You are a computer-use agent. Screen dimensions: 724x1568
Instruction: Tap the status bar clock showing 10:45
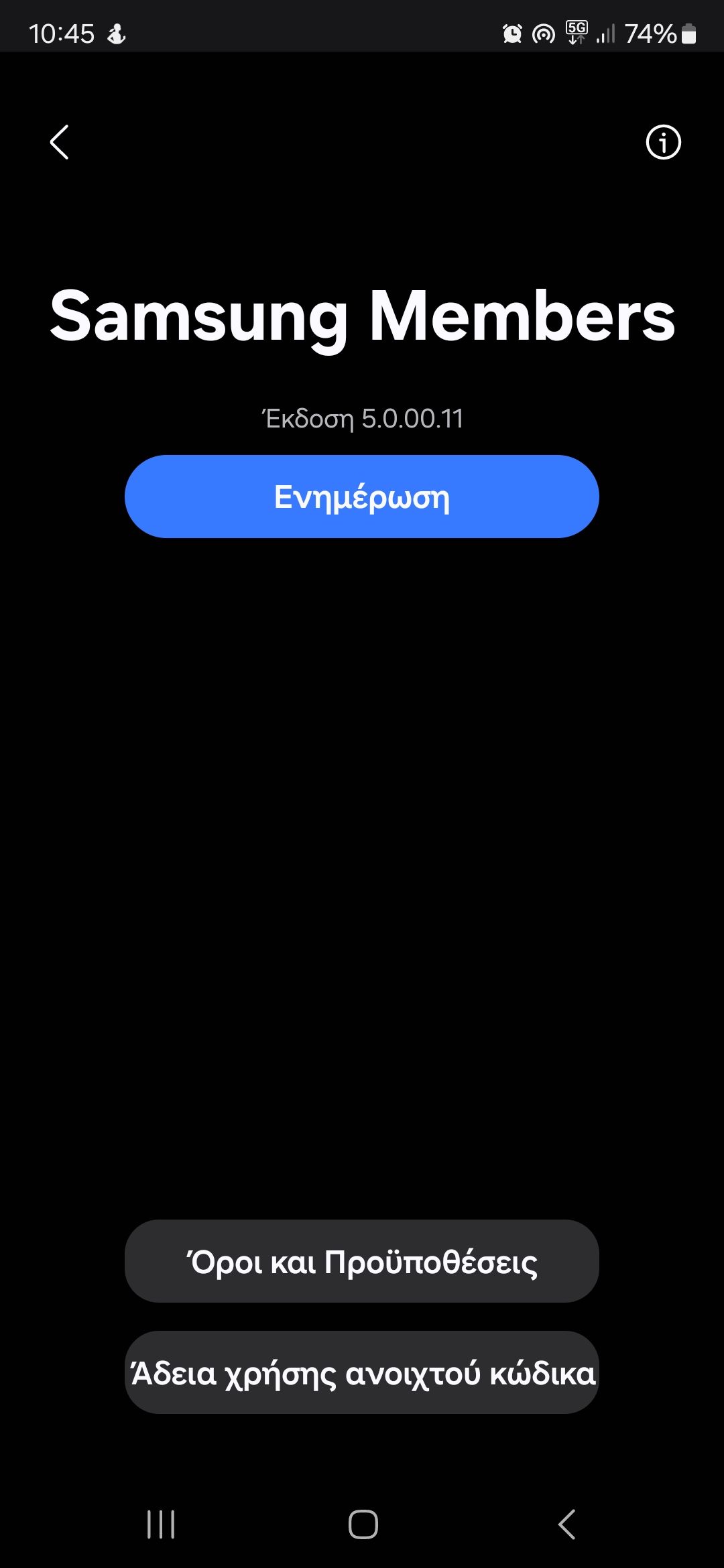click(x=64, y=32)
